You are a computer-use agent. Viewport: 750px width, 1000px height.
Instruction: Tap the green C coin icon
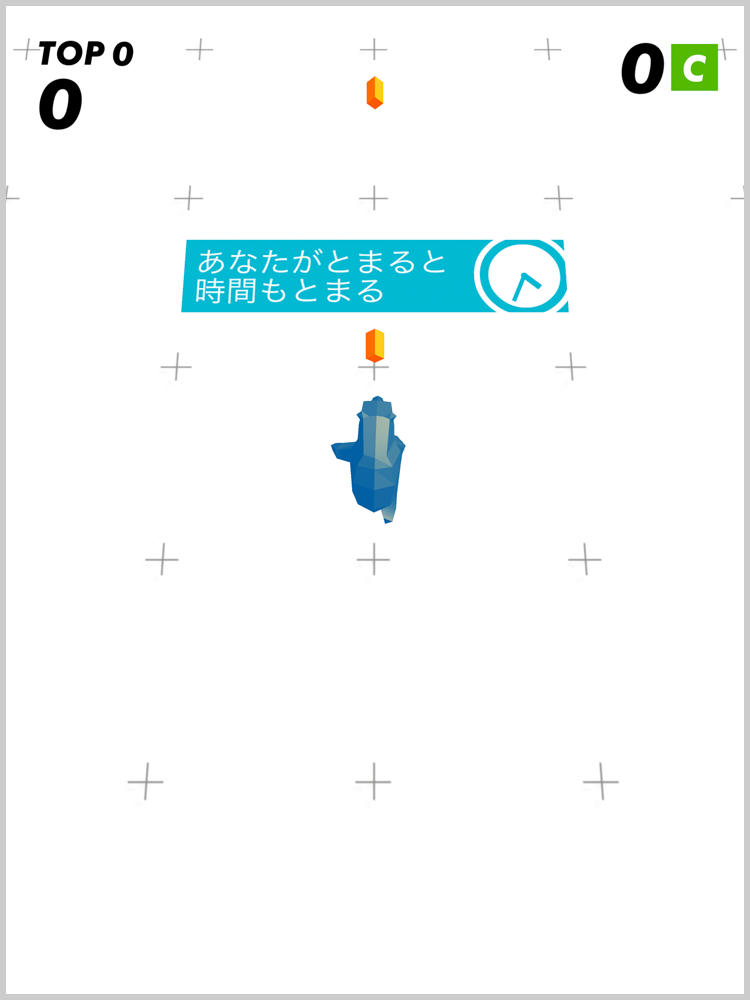pos(694,68)
